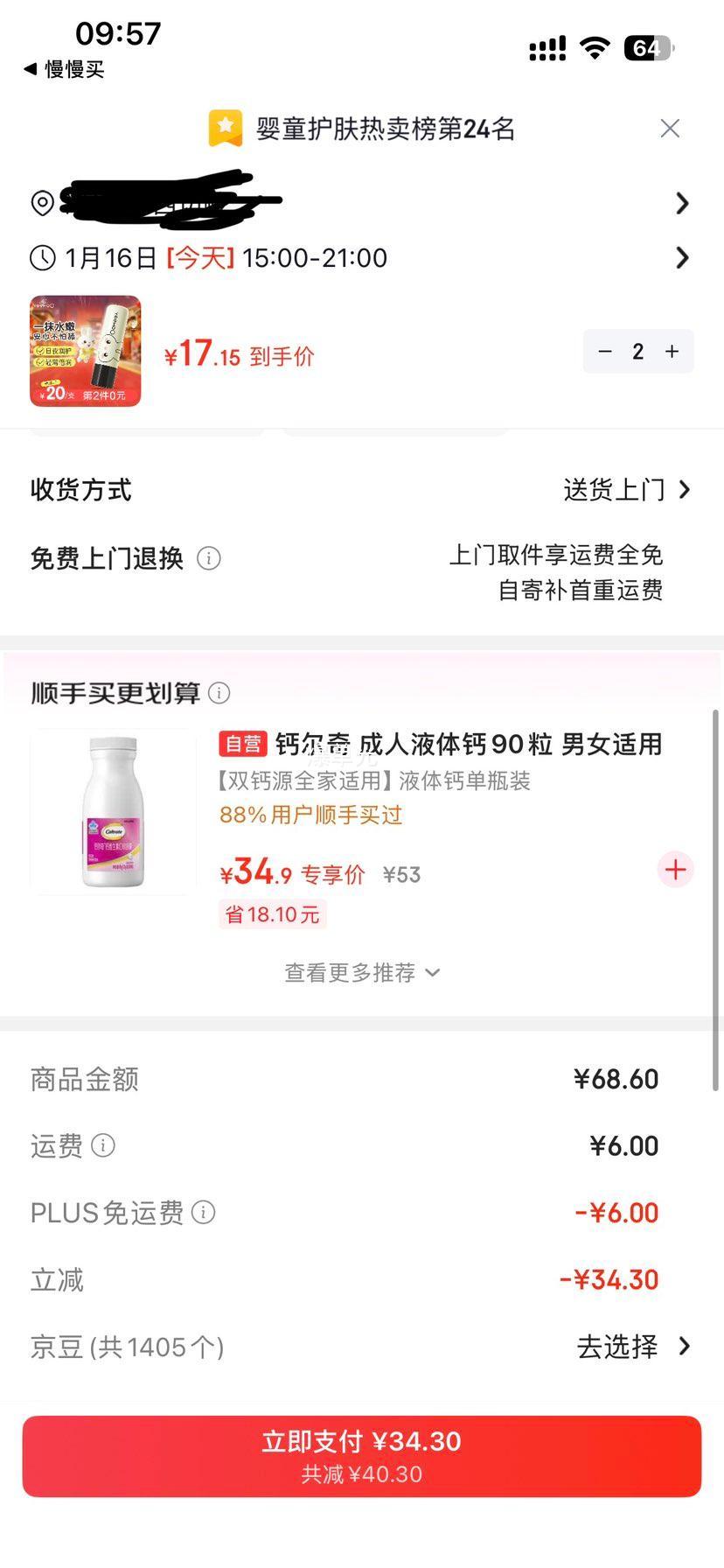Click the info icon beside PLUS免运费

point(204,1213)
